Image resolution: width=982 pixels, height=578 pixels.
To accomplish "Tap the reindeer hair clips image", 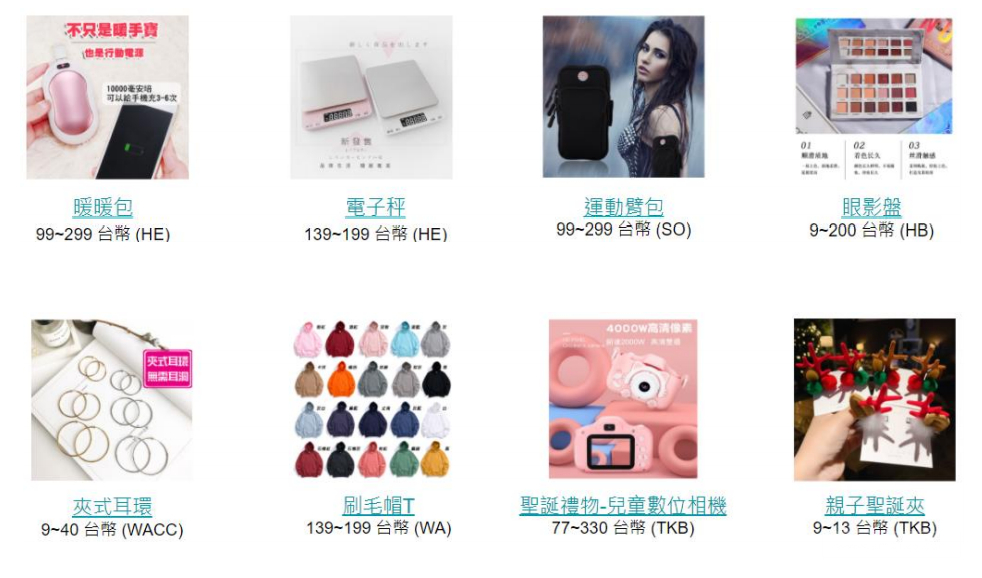I will (874, 400).
